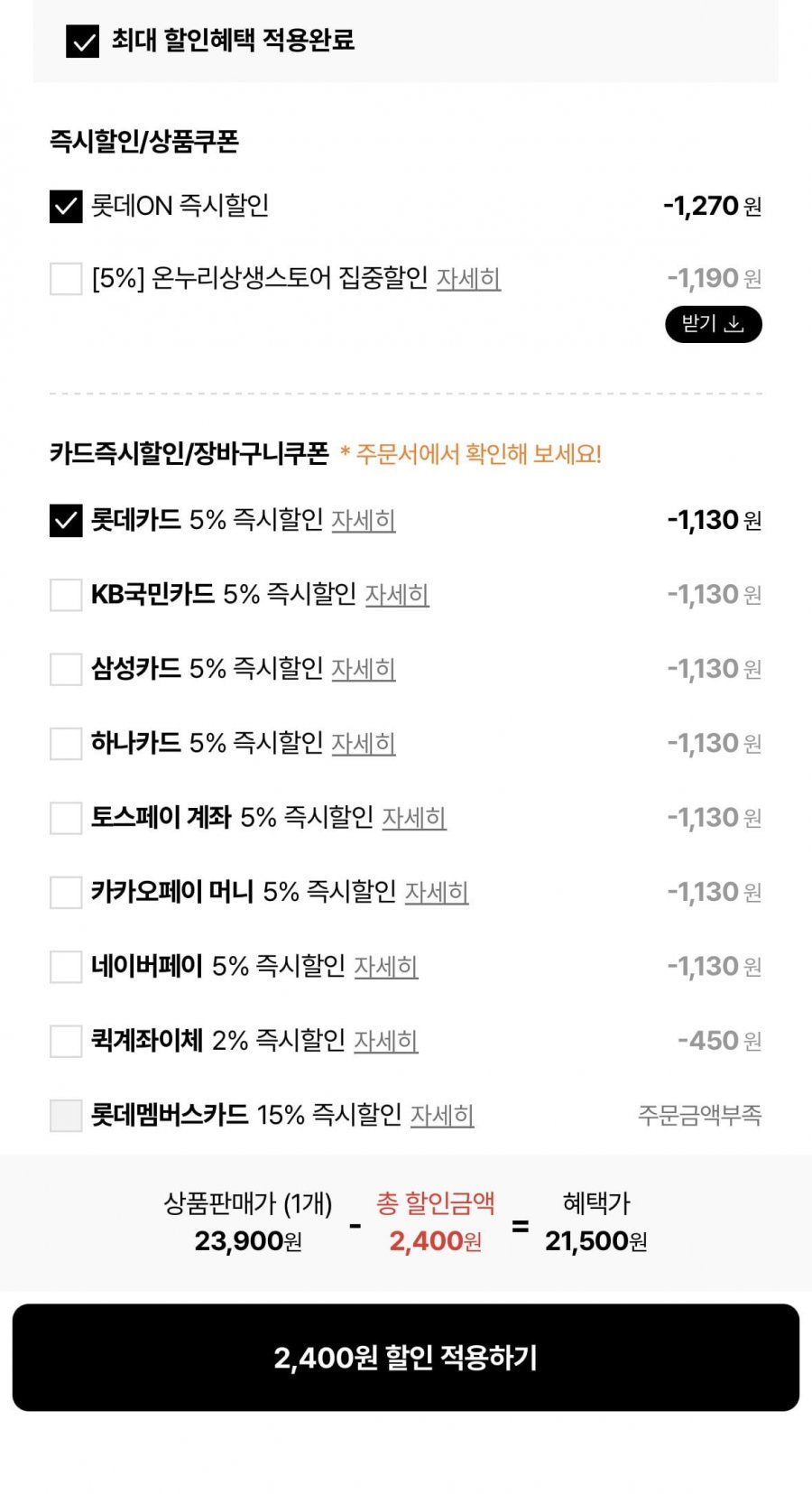Enable 네이버페이 5% 즉시할인 checkbox
The width and height of the screenshot is (812, 1494).
coord(66,967)
